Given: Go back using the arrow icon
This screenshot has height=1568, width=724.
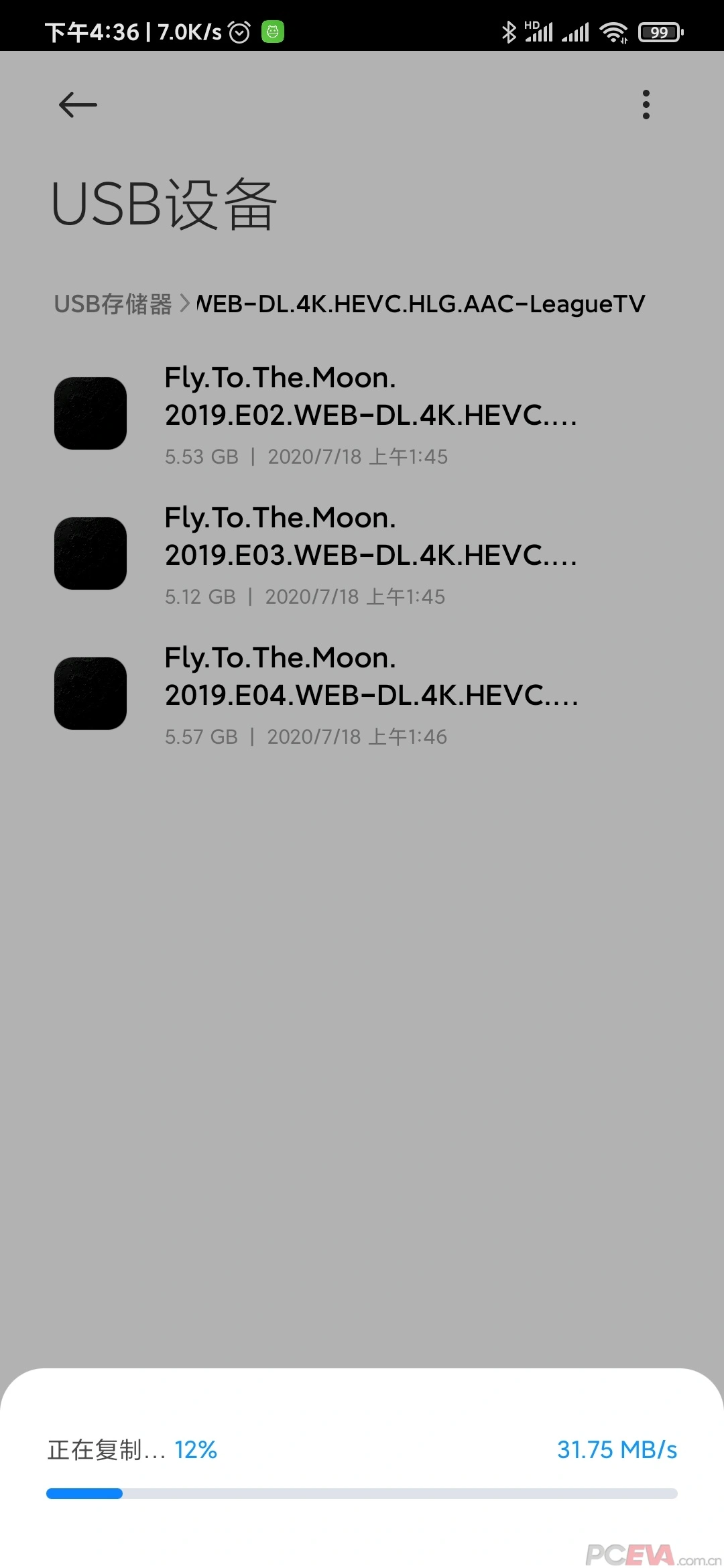Looking at the screenshot, I should pyautogui.click(x=78, y=105).
